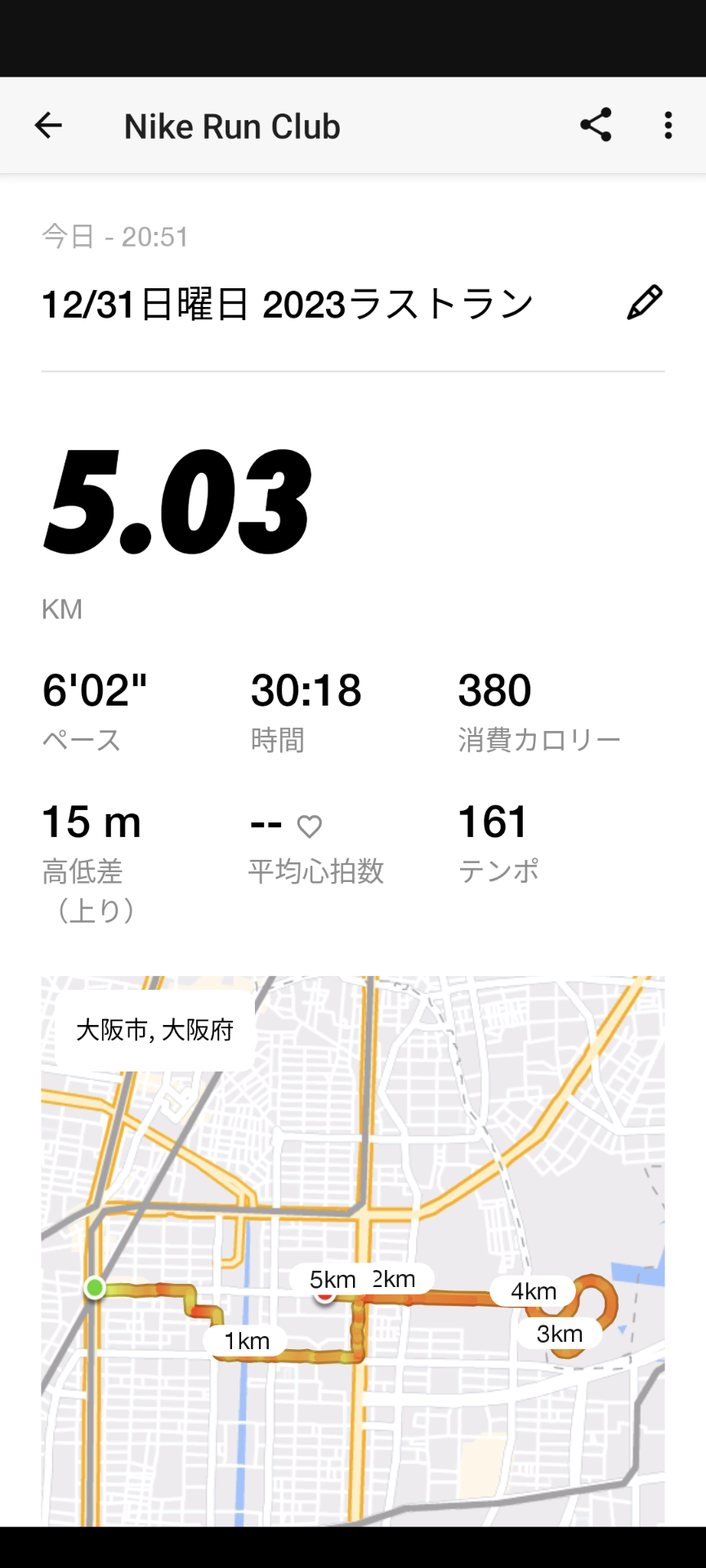Open the three-dot overflow menu
This screenshot has height=1568, width=706.
tap(668, 125)
